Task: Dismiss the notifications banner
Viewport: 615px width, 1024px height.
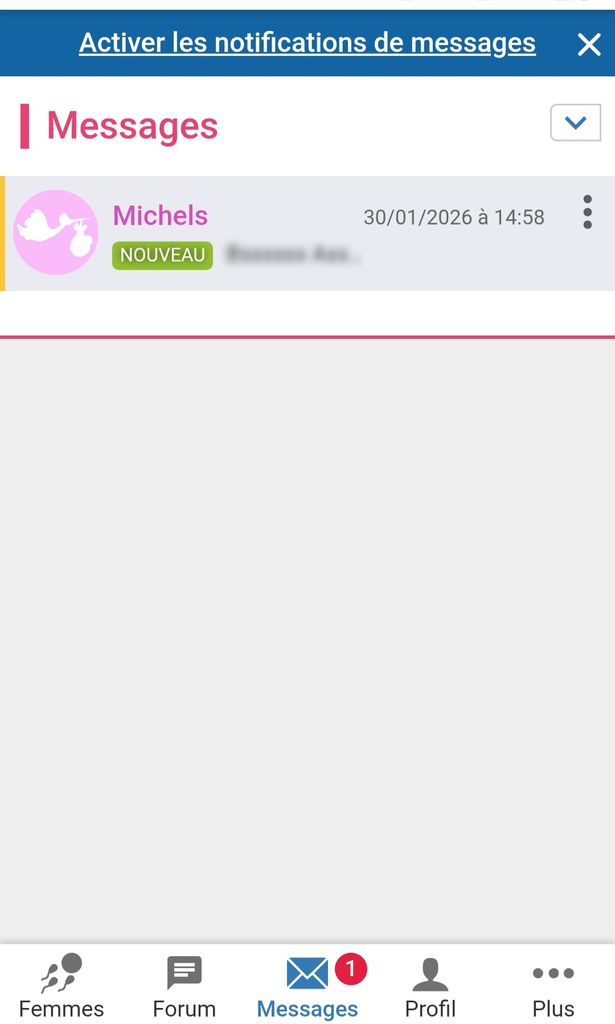Action: pyautogui.click(x=589, y=44)
